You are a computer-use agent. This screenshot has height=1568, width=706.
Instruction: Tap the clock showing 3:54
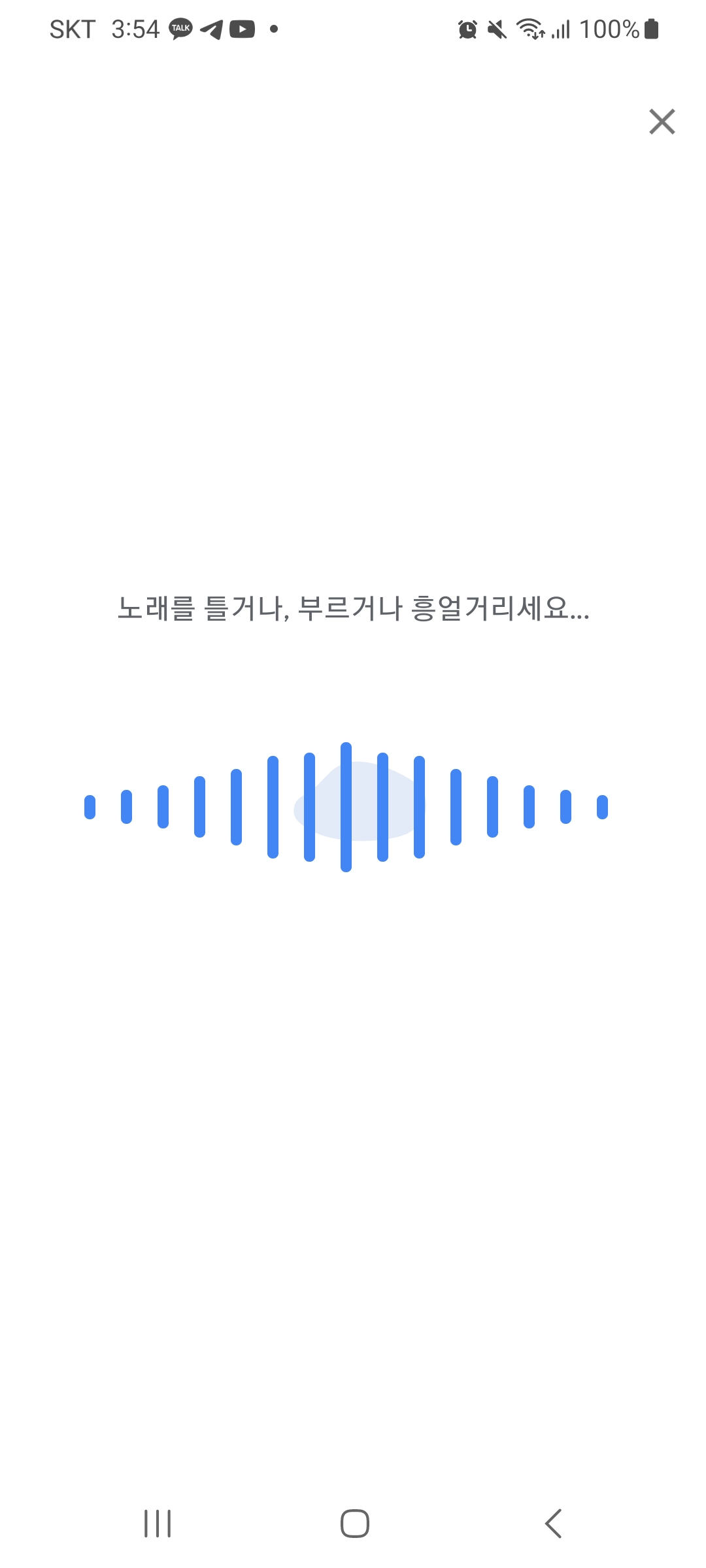[x=135, y=28]
